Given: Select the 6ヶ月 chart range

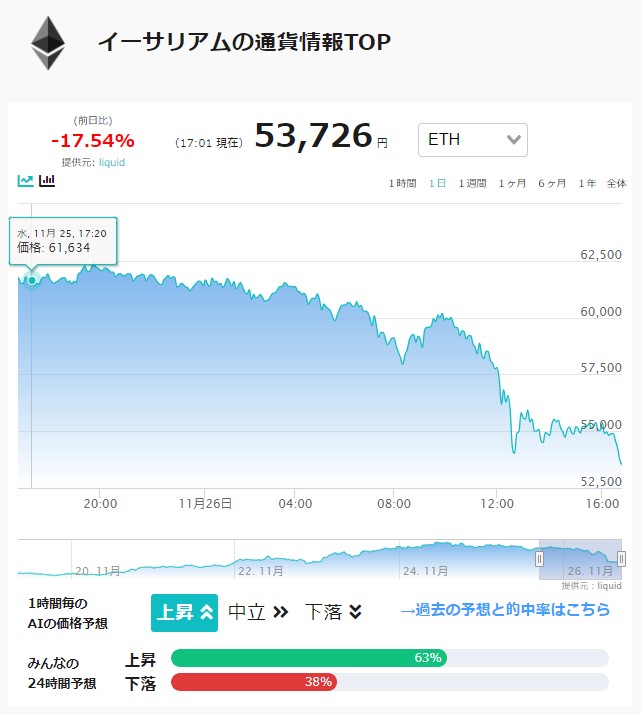Looking at the screenshot, I should [552, 183].
